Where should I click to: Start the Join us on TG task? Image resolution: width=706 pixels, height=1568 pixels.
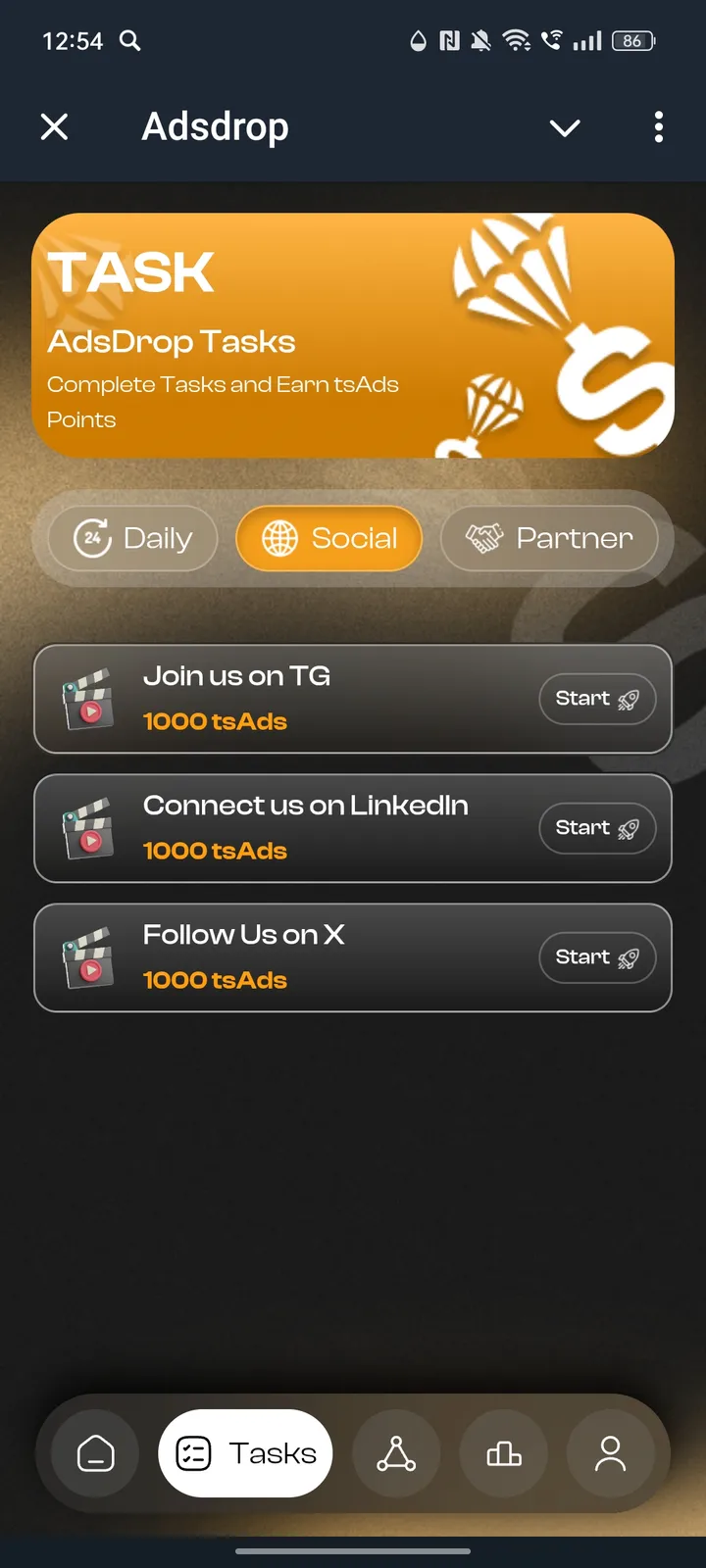click(x=596, y=699)
